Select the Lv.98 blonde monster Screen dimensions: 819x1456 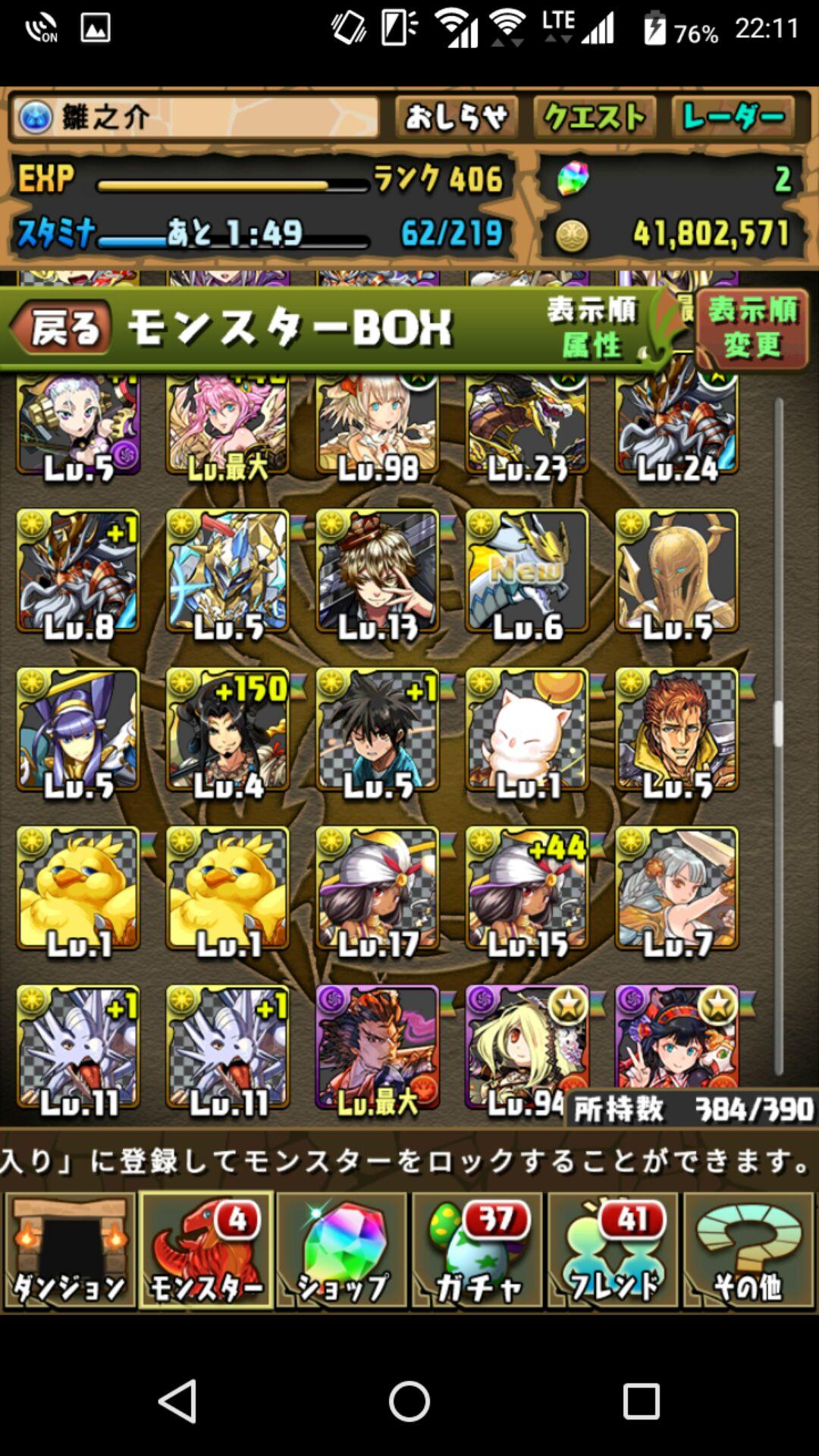[377, 428]
